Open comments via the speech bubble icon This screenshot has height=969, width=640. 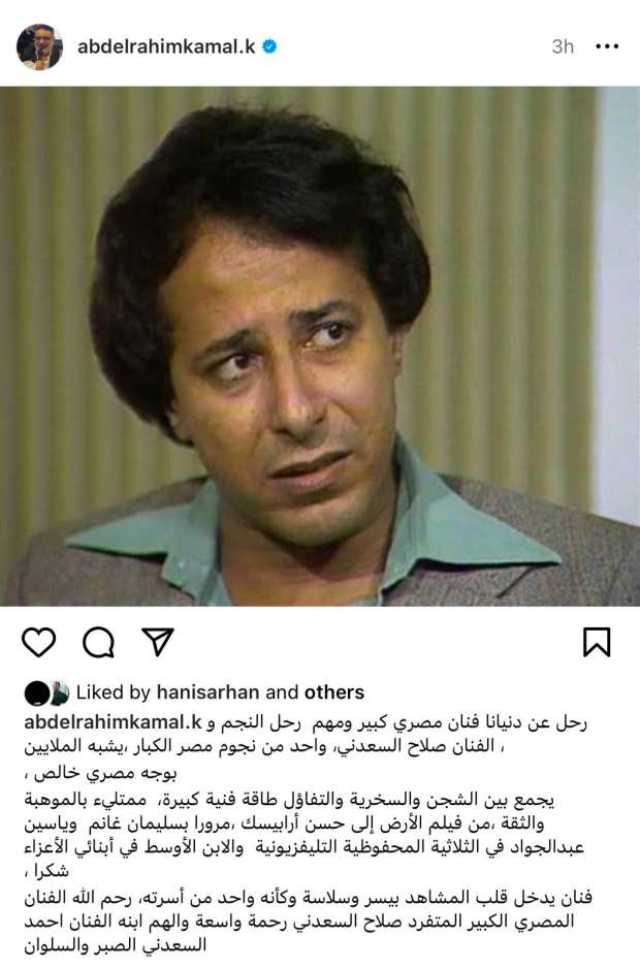(98, 643)
